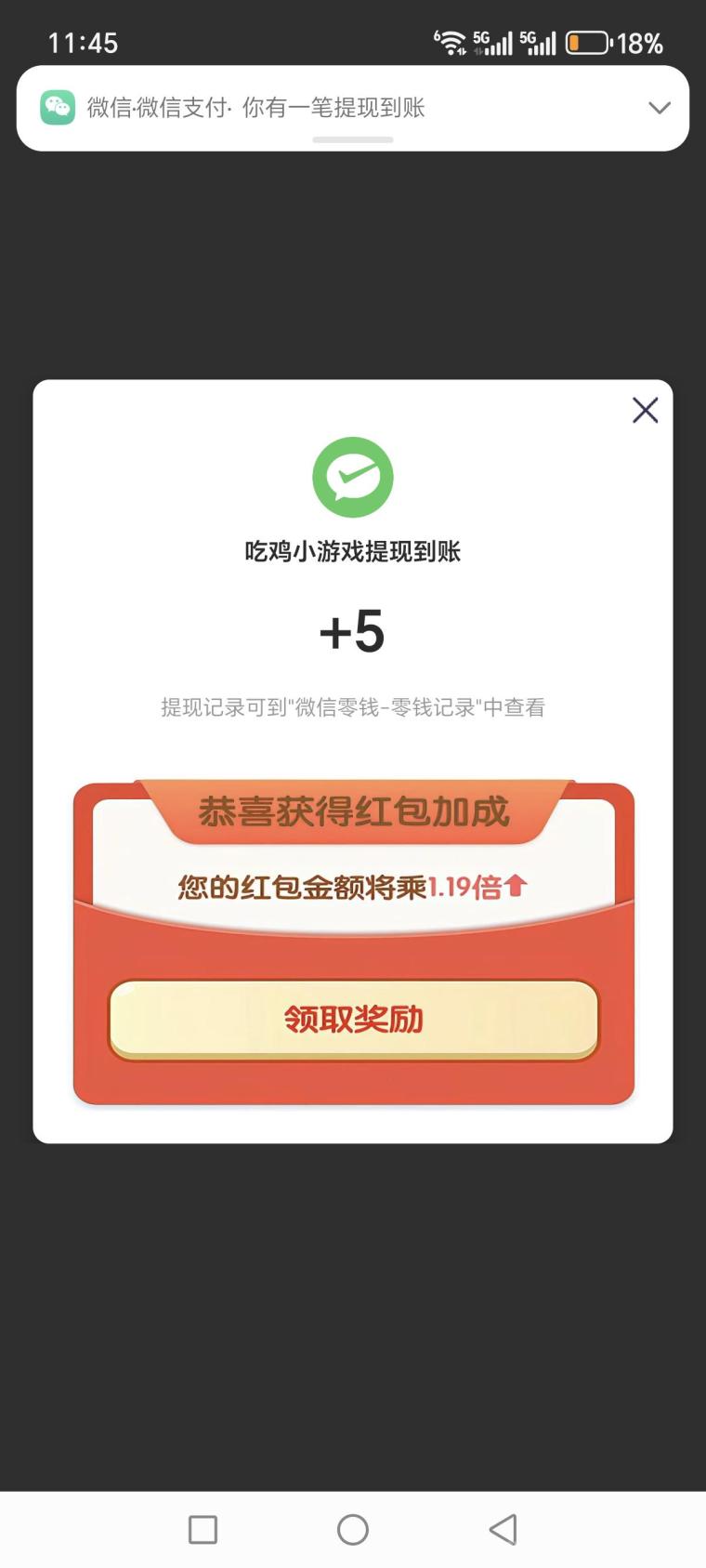The width and height of the screenshot is (706, 1568).
Task: Expand the WeChat Pay notification chevron
Action: tap(659, 108)
